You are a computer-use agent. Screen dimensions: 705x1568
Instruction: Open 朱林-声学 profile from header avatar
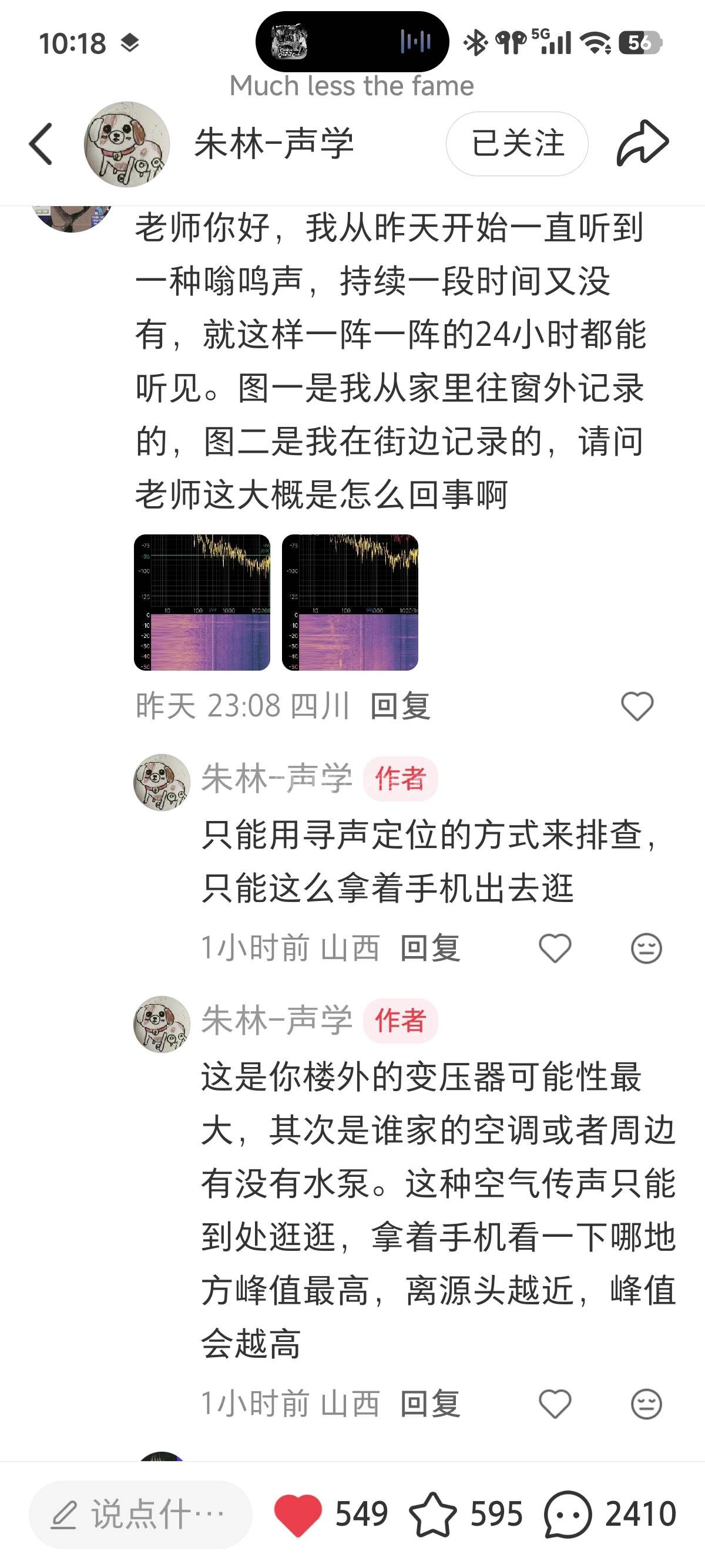(127, 144)
